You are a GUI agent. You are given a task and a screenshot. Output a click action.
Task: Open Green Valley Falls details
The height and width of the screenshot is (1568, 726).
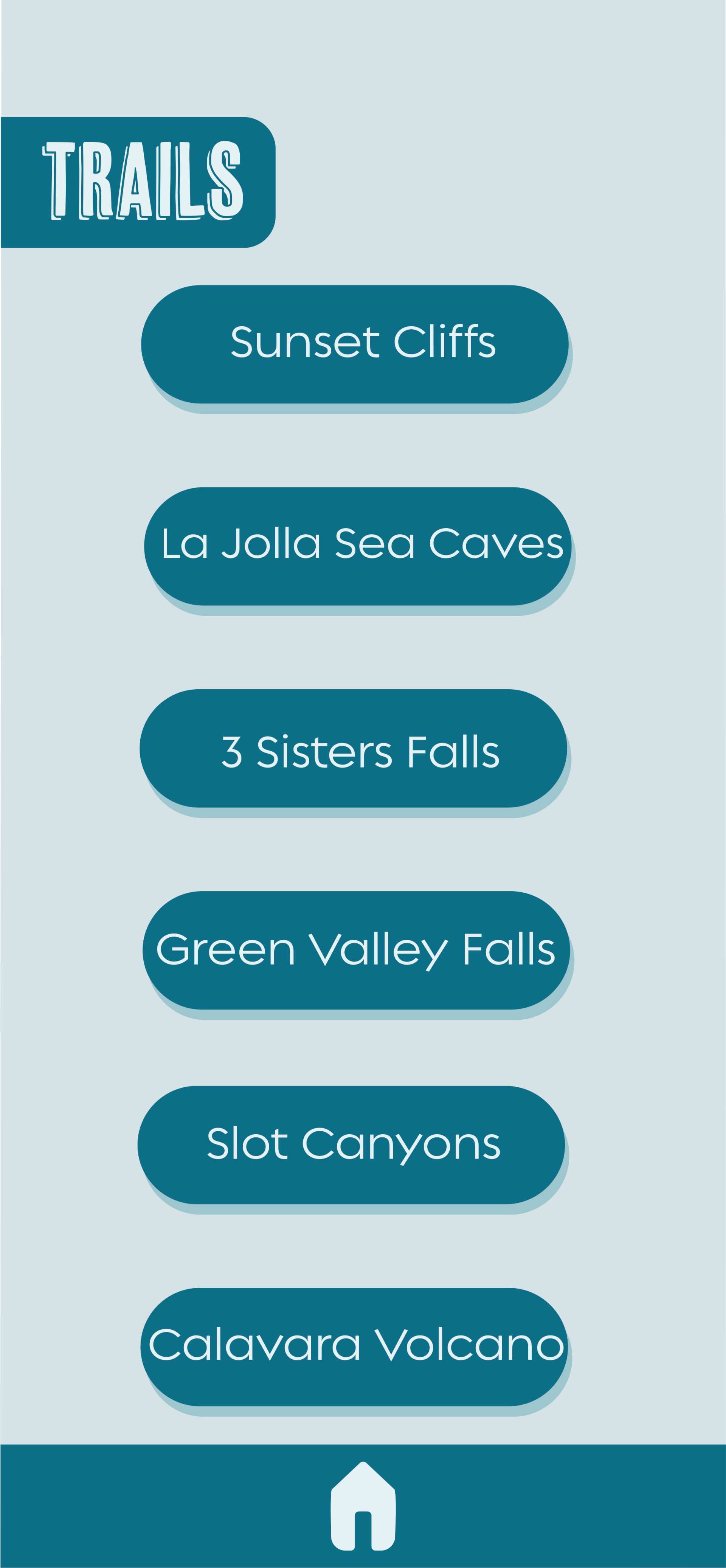tap(357, 950)
